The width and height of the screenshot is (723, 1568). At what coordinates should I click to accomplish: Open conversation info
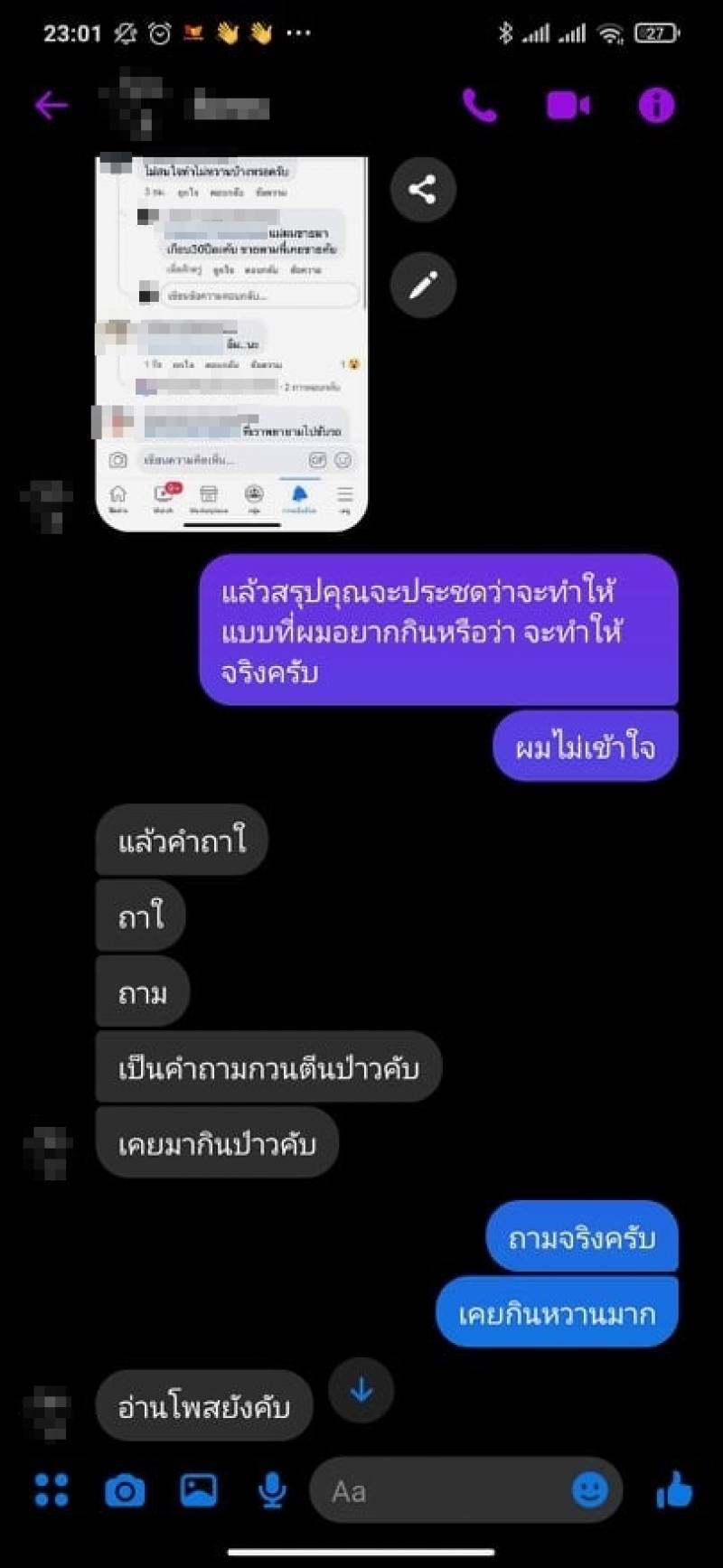tap(656, 106)
